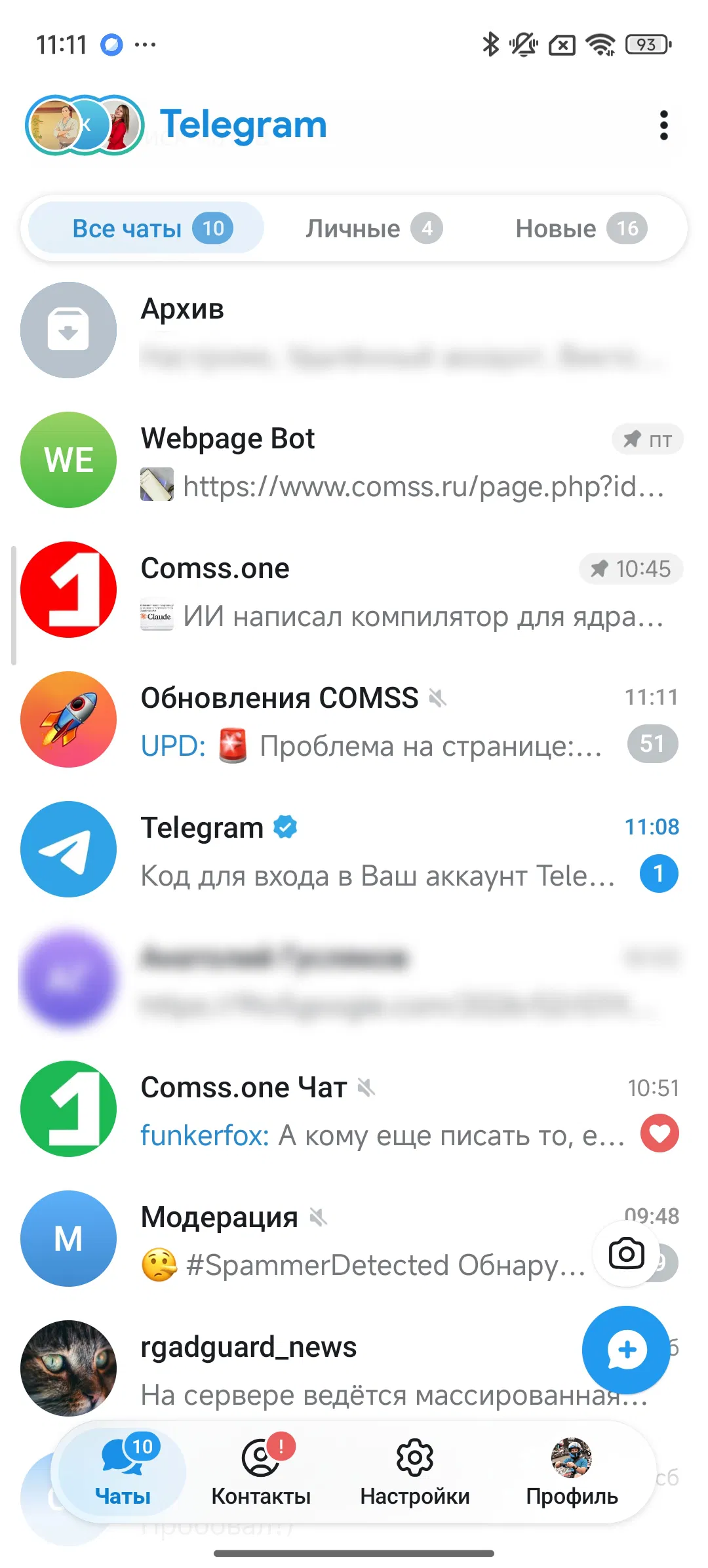708x1568 pixels.
Task: Open the three-dot overflow menu
Action: click(663, 125)
